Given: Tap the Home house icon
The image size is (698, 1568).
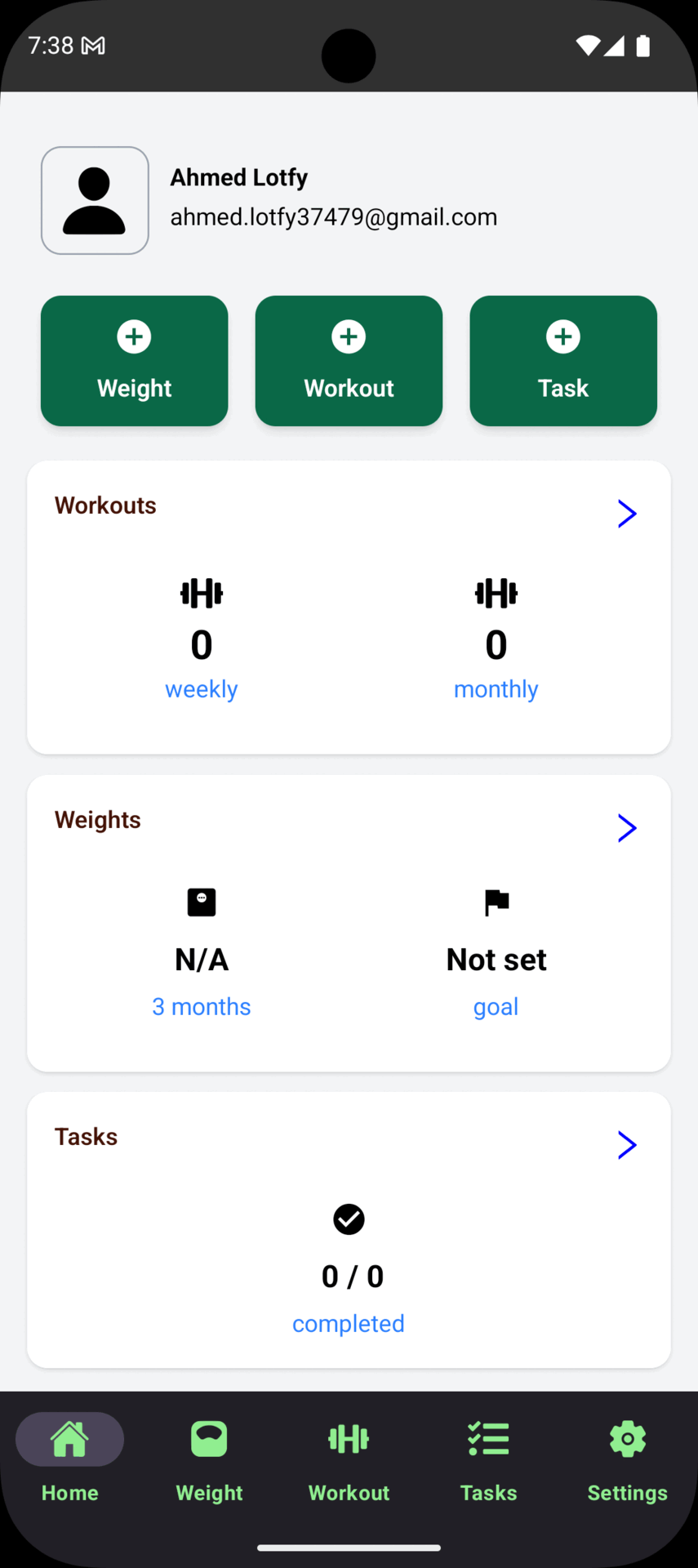Looking at the screenshot, I should [69, 1439].
